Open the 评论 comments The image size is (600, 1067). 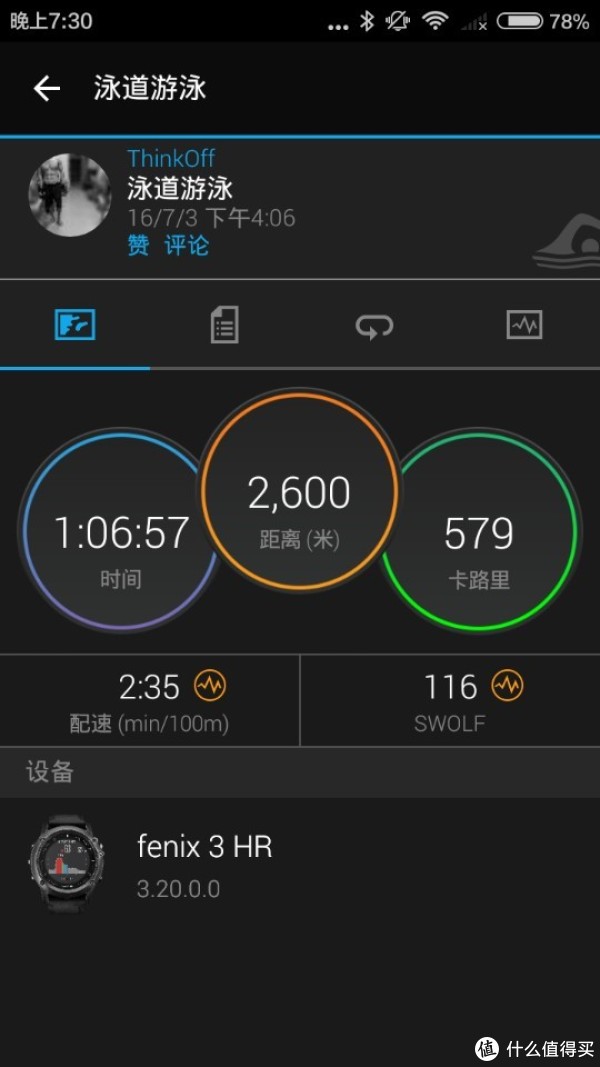click(187, 245)
